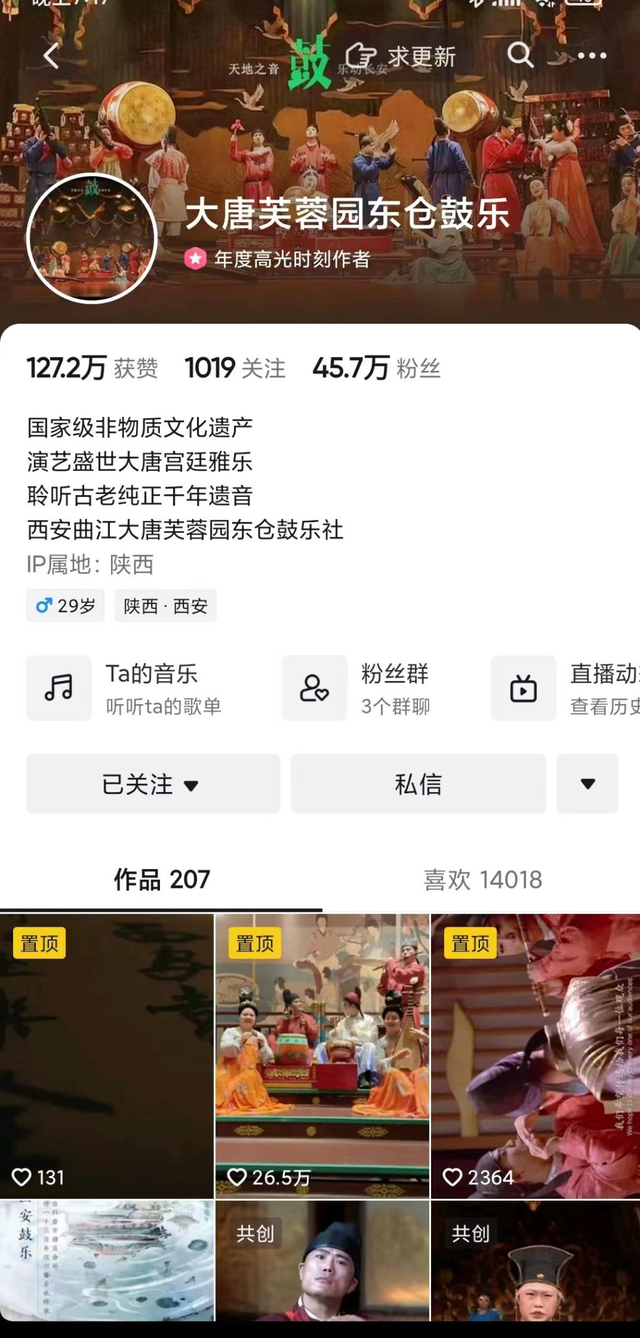Open pinned video with 131 likes

106,1055
